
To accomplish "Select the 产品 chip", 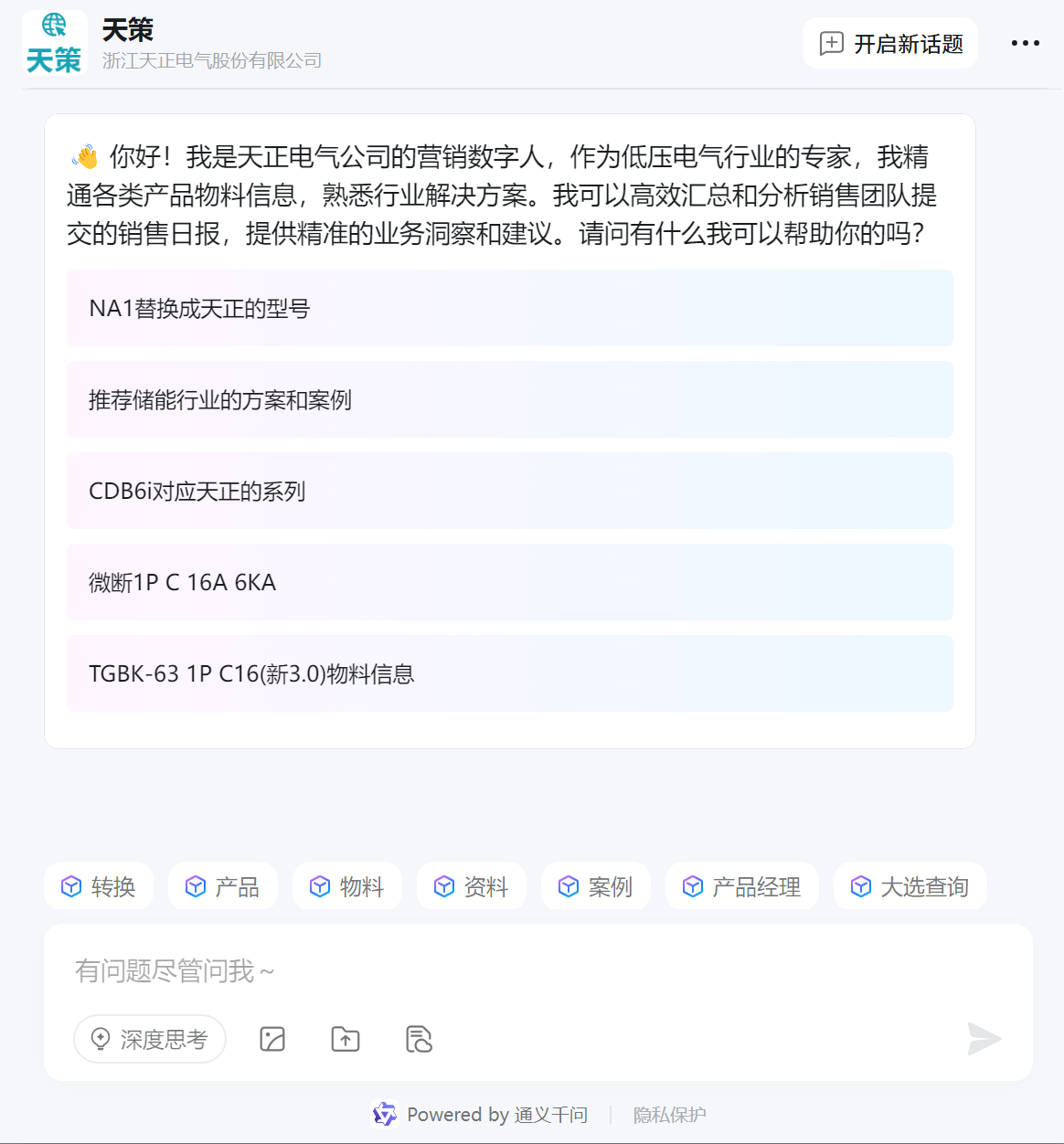I will [x=223, y=886].
